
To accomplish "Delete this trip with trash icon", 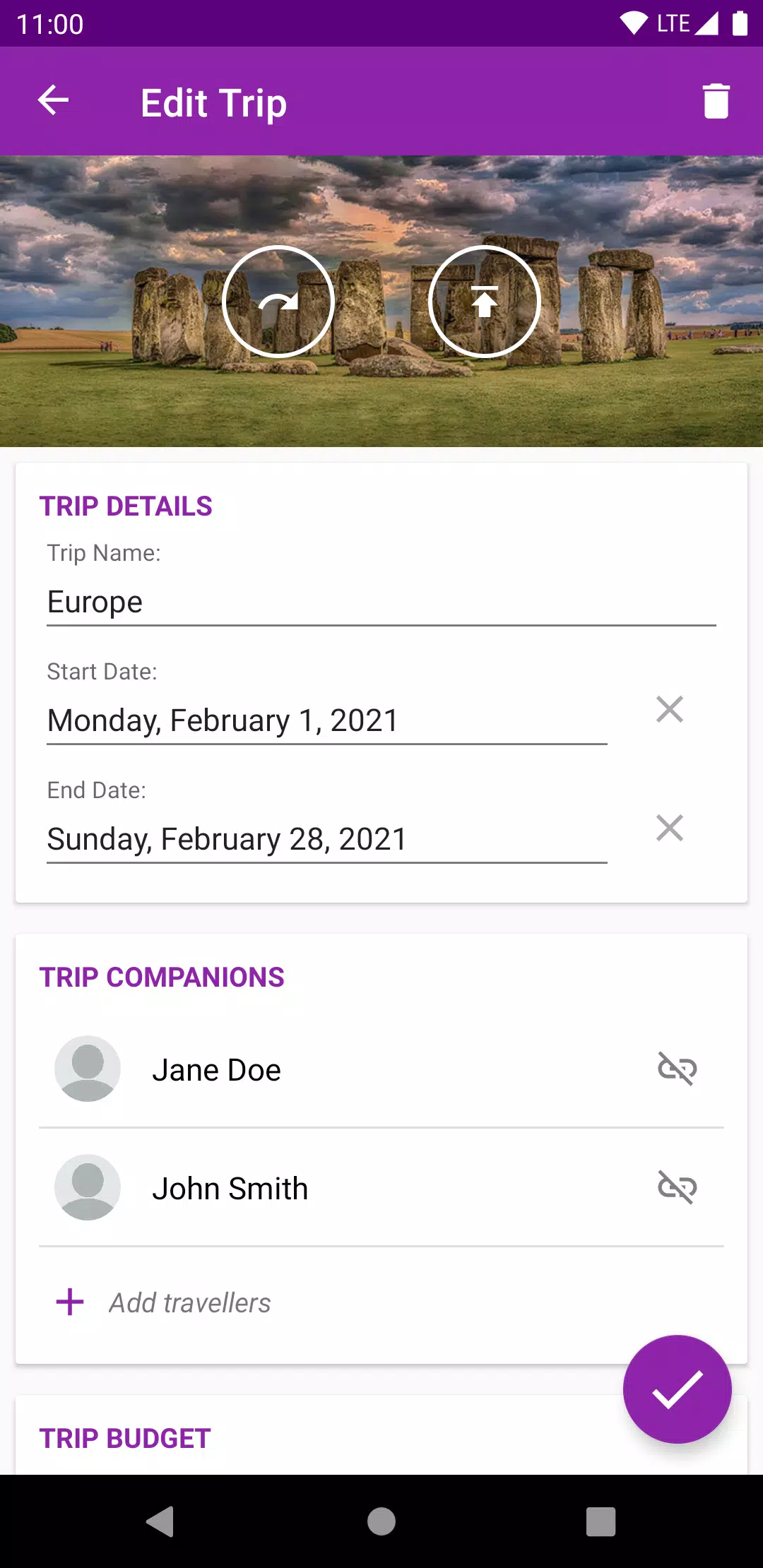I will tap(716, 101).
